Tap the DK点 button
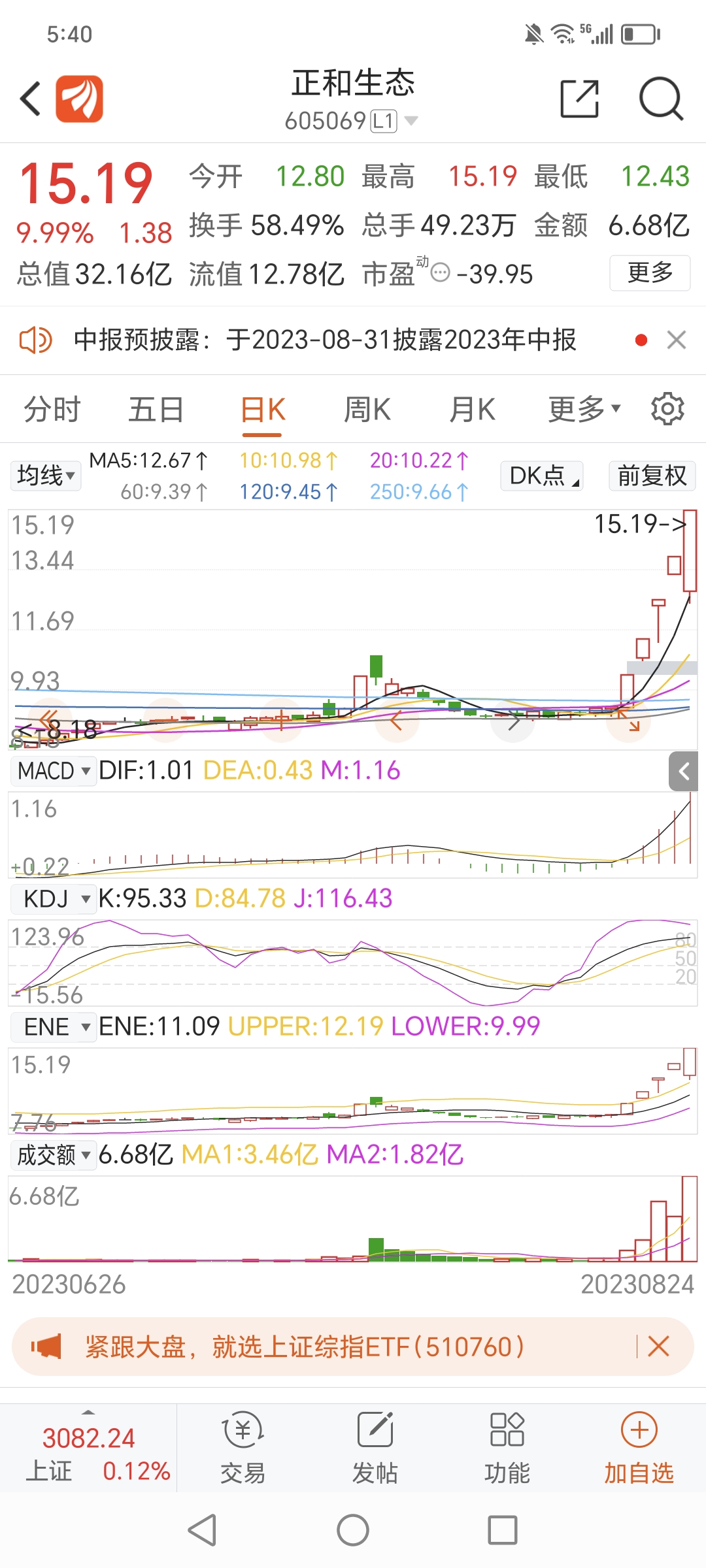706x1568 pixels. click(542, 476)
